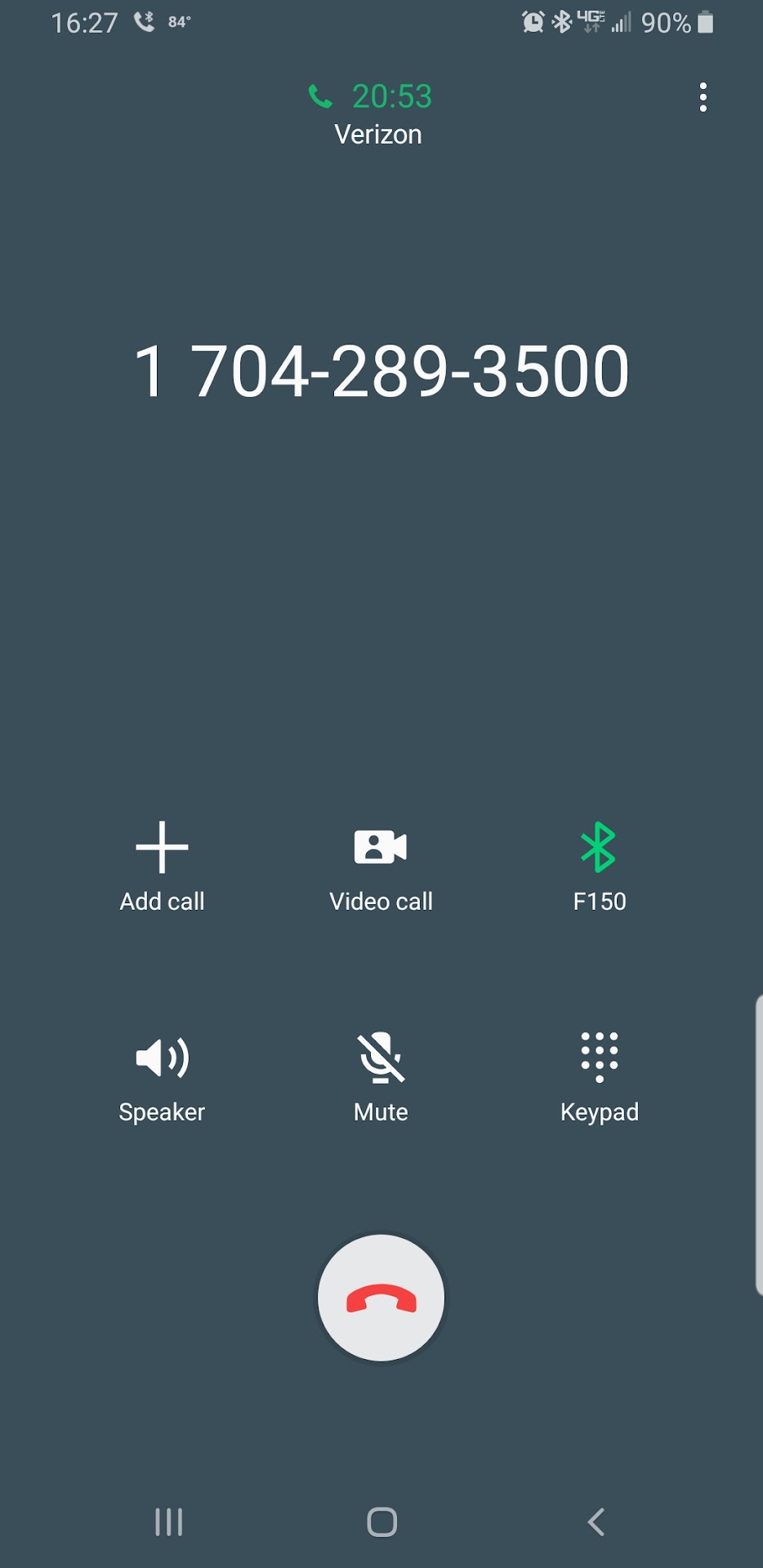The image size is (763, 1568).
Task: Open the three-dot overflow menu
Action: coord(703,97)
